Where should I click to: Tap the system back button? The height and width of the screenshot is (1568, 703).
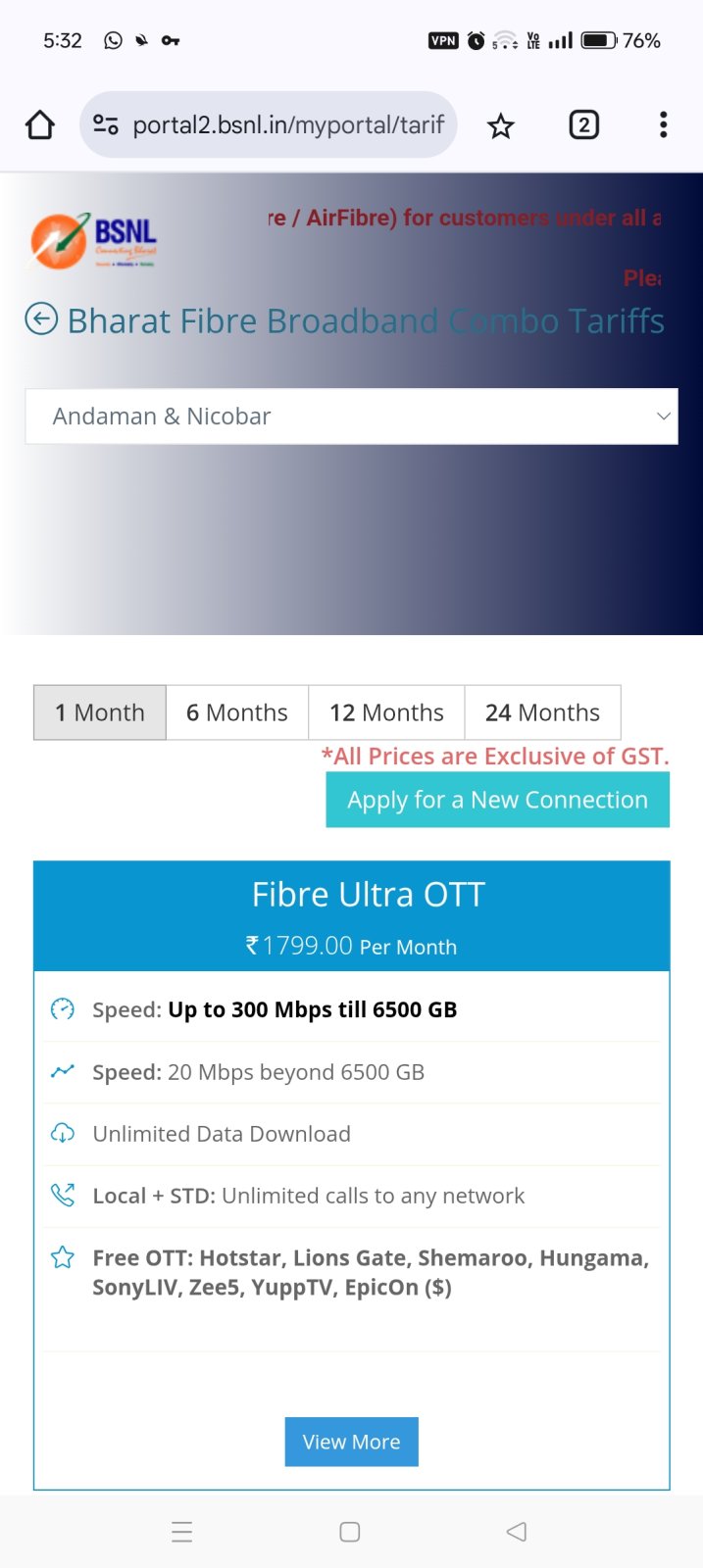click(x=517, y=1532)
